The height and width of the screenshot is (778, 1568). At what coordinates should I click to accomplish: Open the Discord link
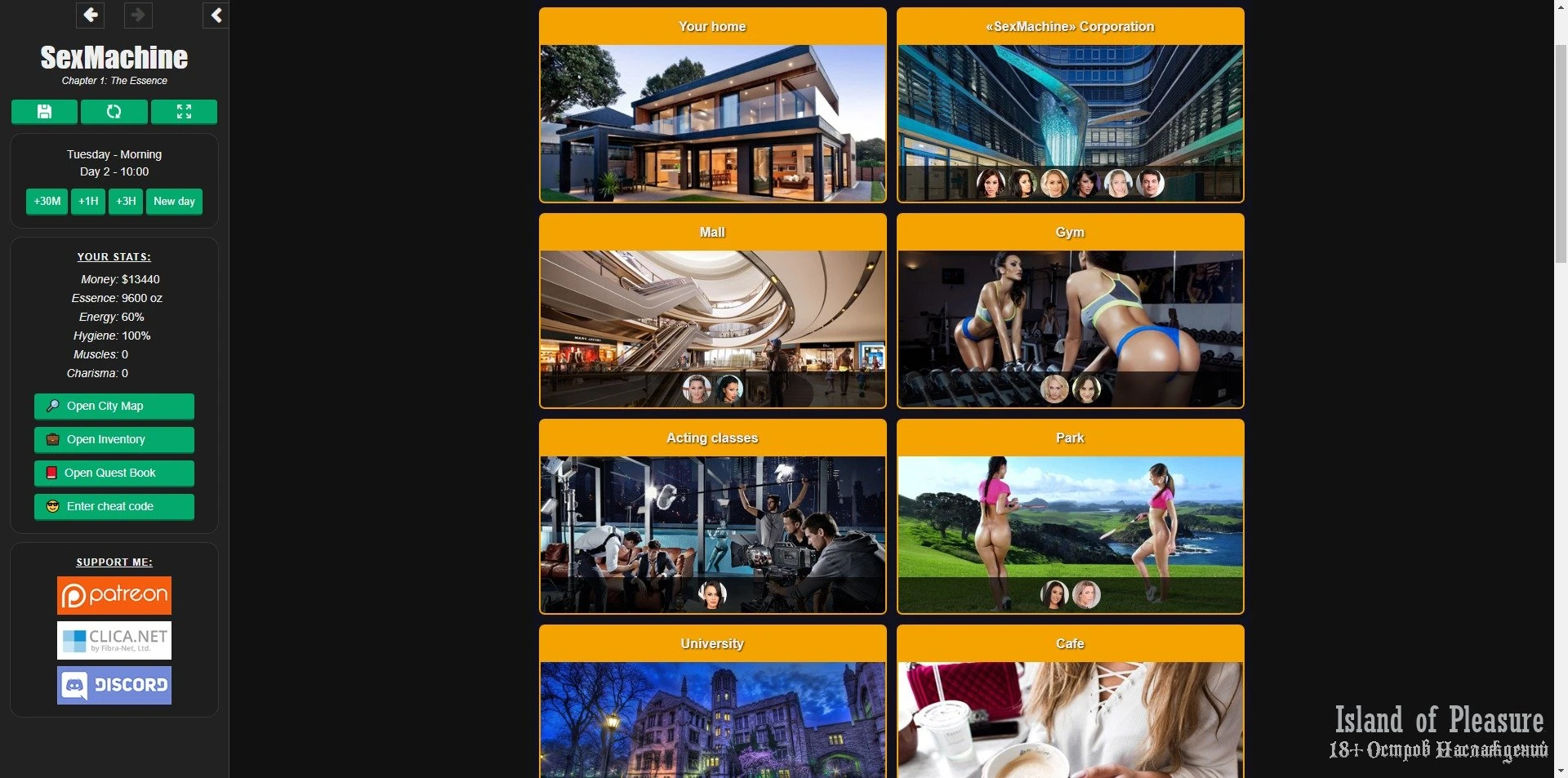coord(114,685)
